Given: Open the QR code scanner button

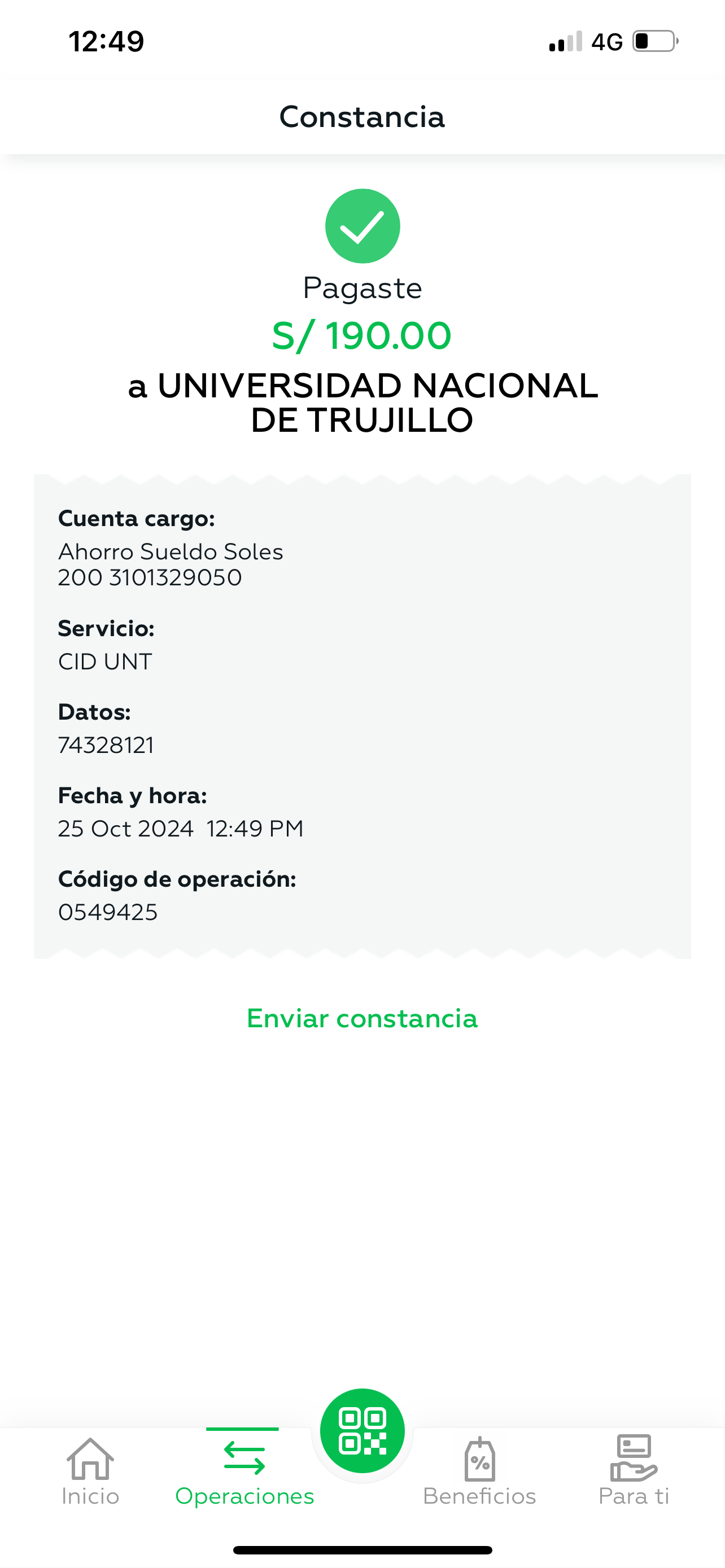Looking at the screenshot, I should [362, 1430].
